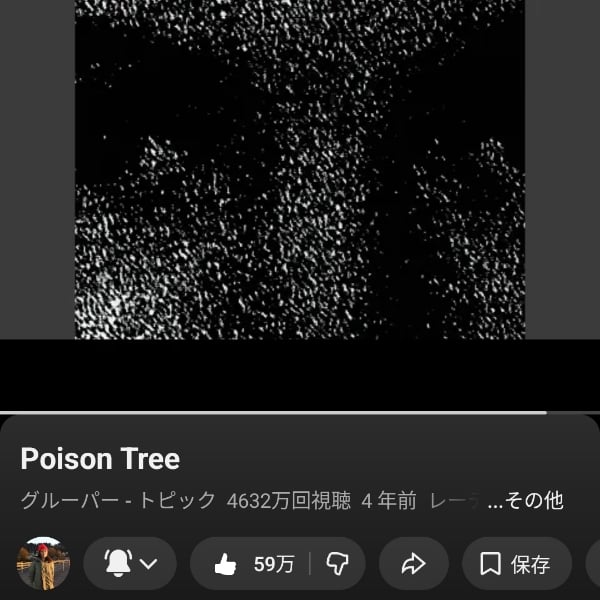The height and width of the screenshot is (600, 600).
Task: Share the Poison Tree video
Action: (x=413, y=564)
